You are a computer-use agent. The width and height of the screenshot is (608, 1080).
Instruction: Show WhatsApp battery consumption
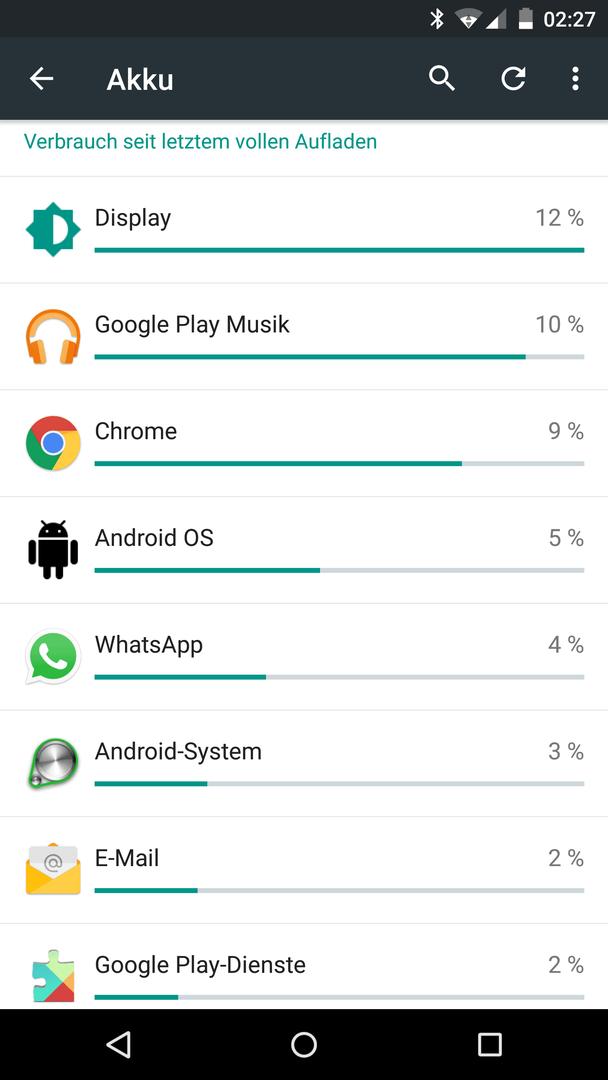click(x=304, y=658)
